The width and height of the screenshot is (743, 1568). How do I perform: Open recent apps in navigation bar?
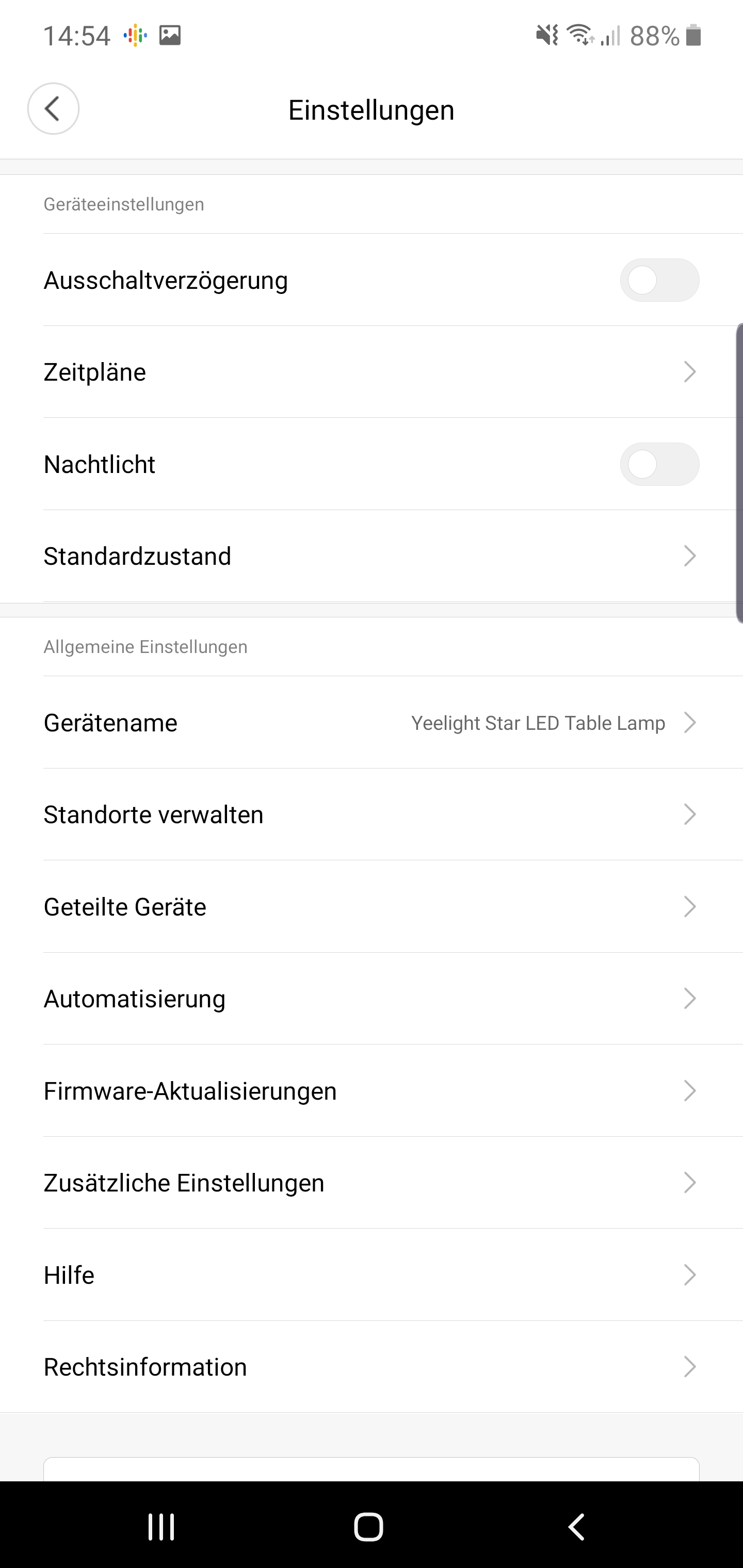click(161, 1527)
